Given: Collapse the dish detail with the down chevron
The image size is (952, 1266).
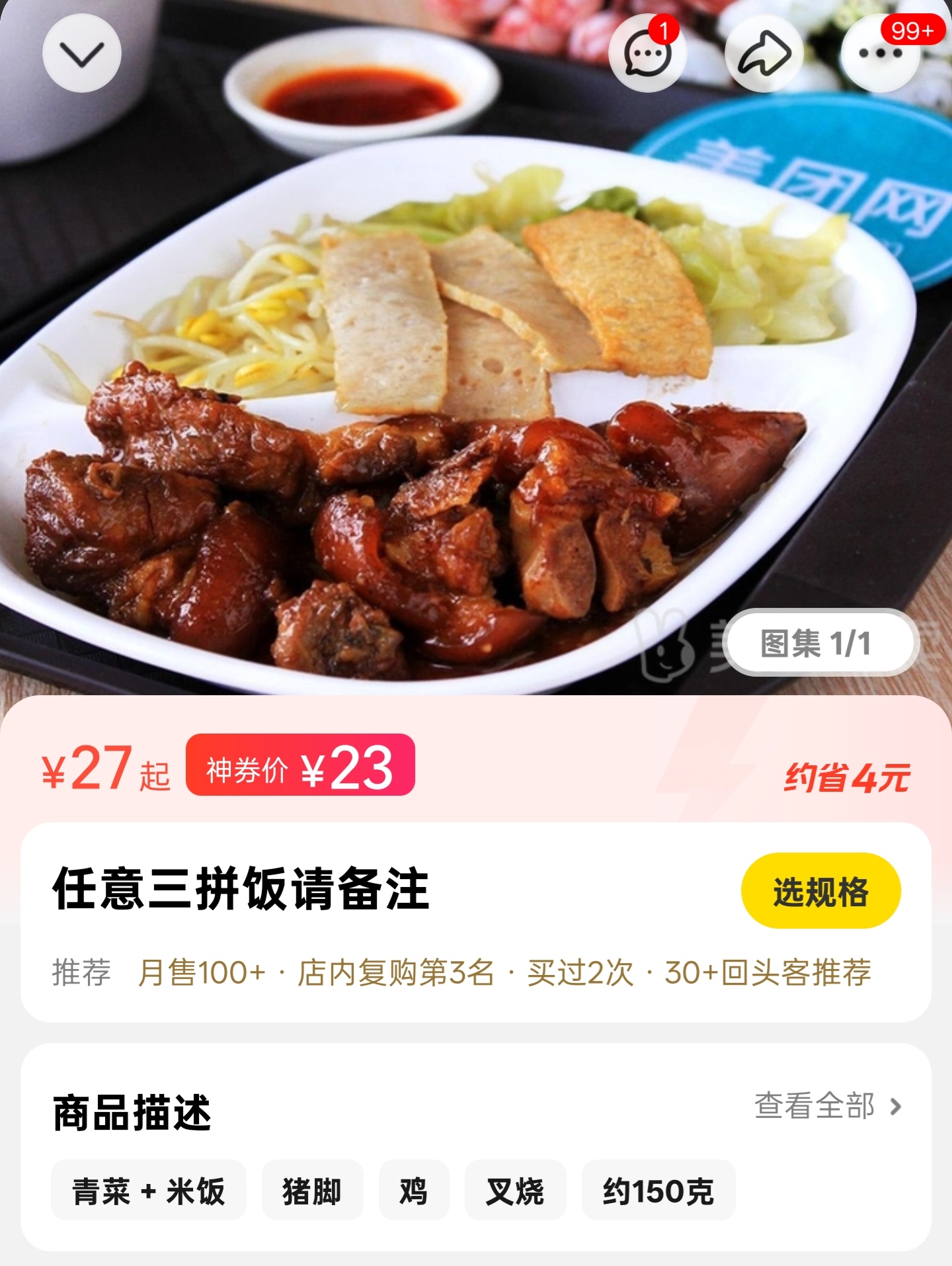Looking at the screenshot, I should (82, 54).
